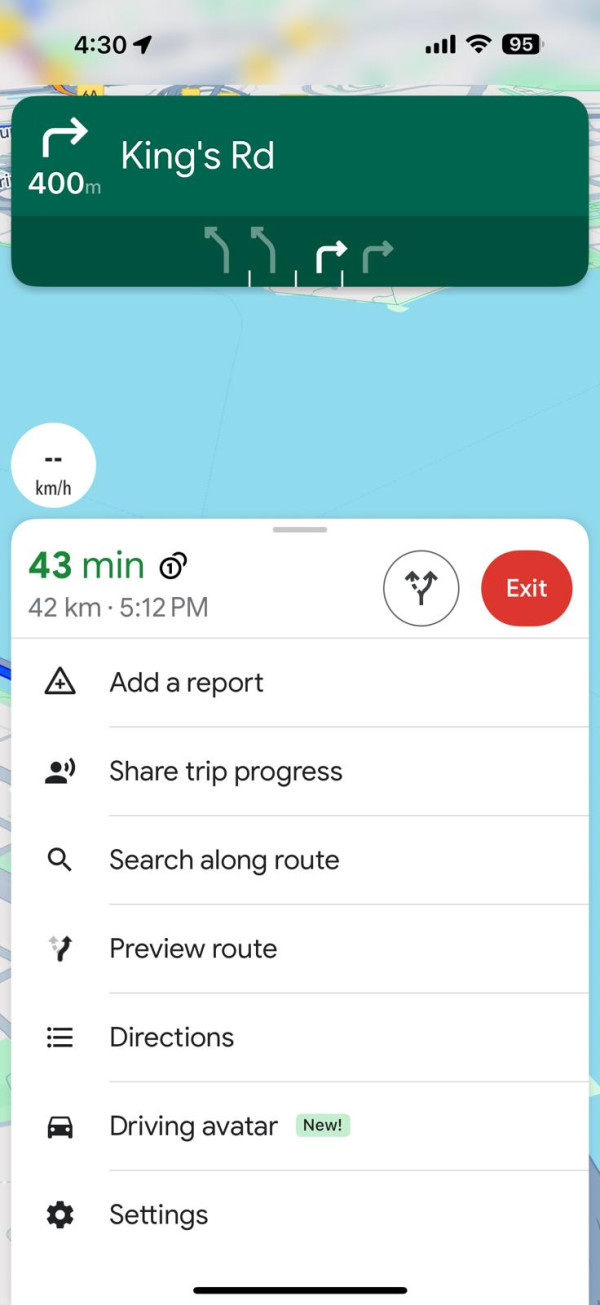The width and height of the screenshot is (600, 1305).
Task: Choose a Driving avatar
Action: click(x=193, y=1126)
